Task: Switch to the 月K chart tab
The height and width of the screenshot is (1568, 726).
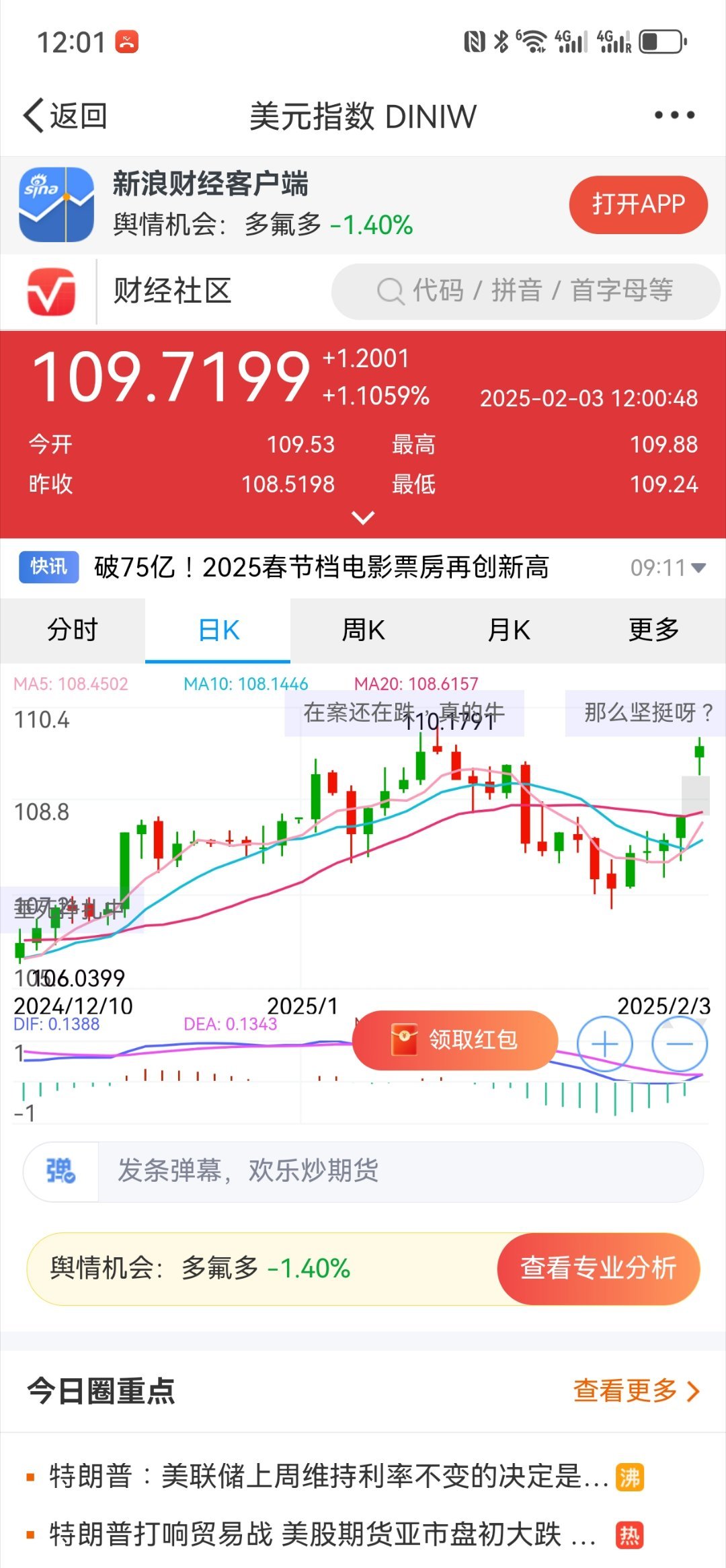Action: tap(508, 630)
